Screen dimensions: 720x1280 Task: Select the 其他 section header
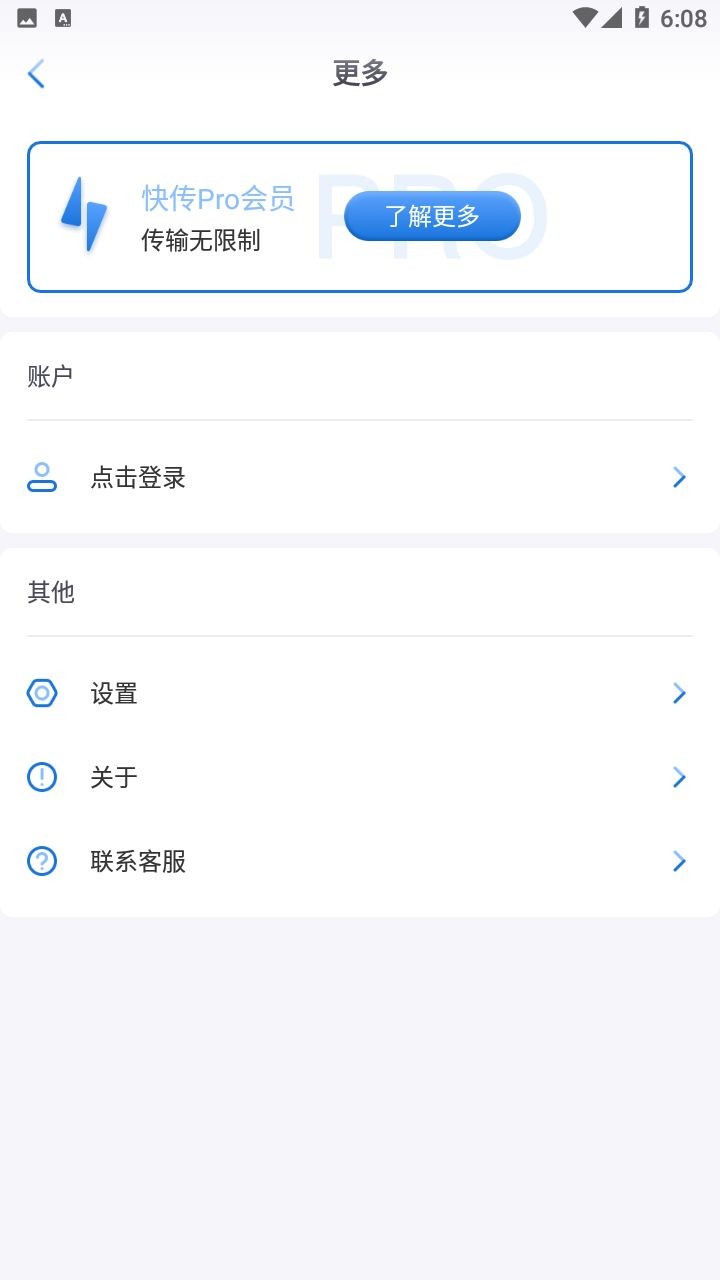click(x=50, y=592)
